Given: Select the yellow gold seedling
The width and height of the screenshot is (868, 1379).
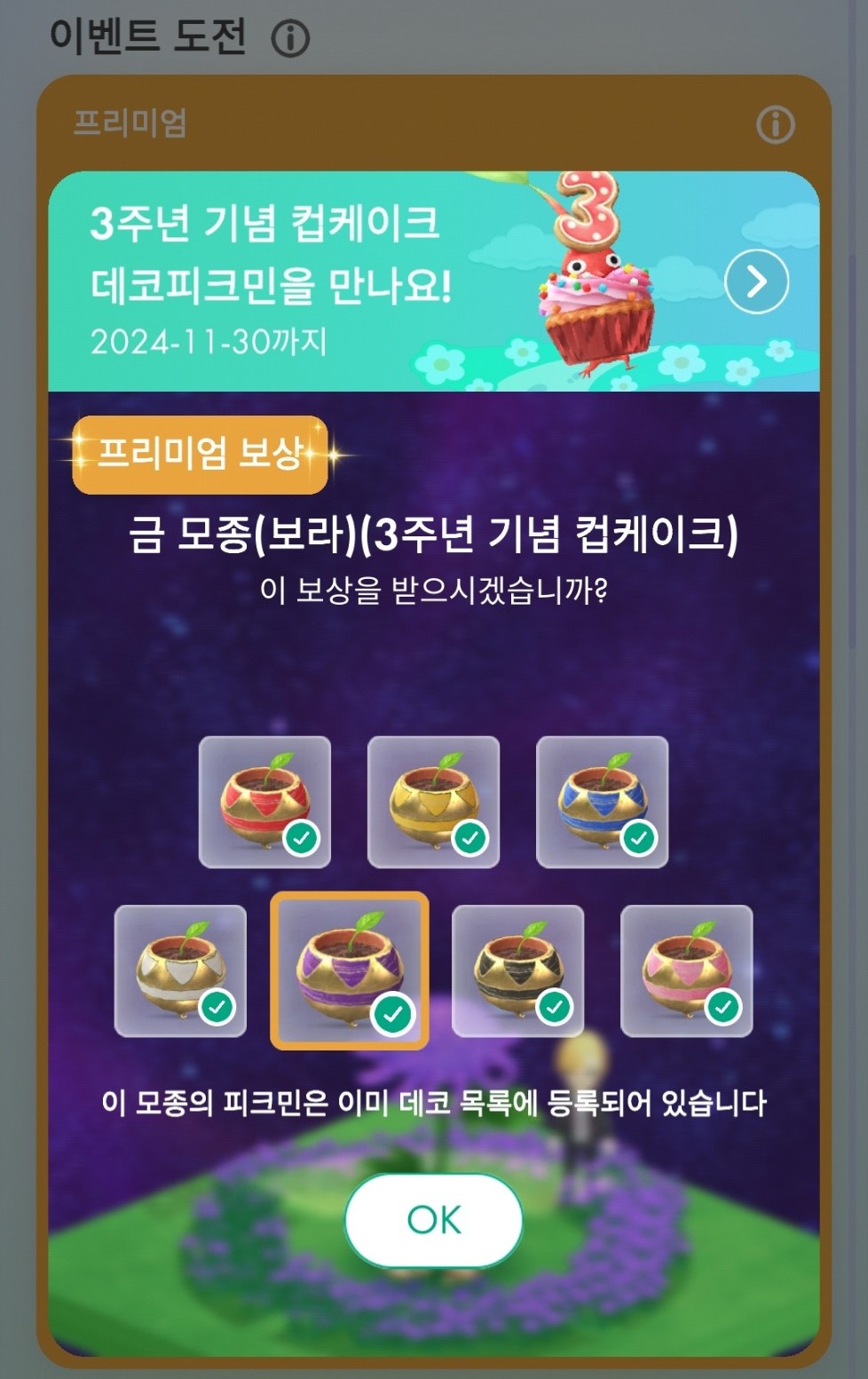Looking at the screenshot, I should pyautogui.click(x=433, y=802).
